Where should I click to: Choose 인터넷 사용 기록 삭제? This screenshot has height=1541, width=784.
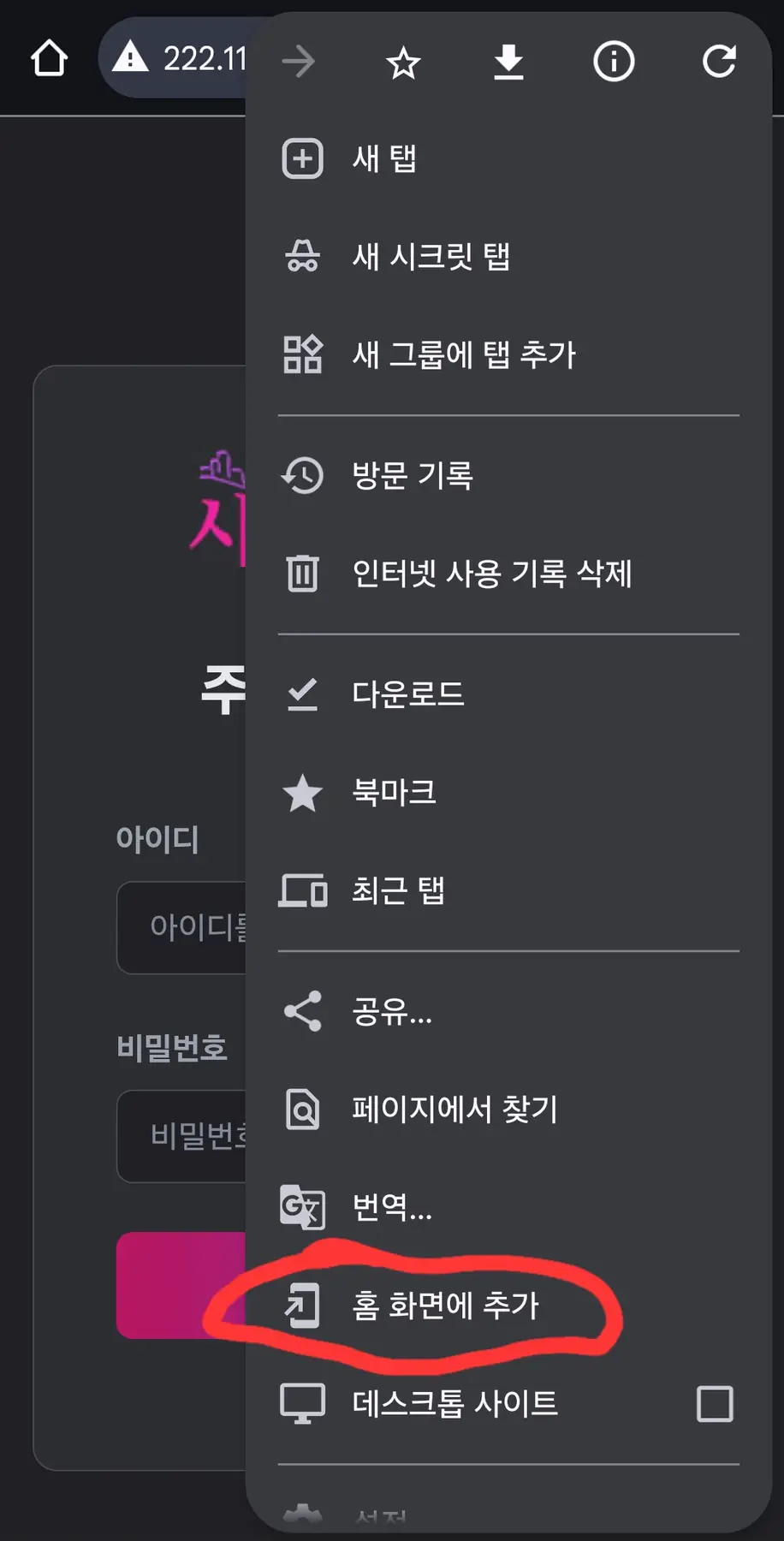[491, 574]
